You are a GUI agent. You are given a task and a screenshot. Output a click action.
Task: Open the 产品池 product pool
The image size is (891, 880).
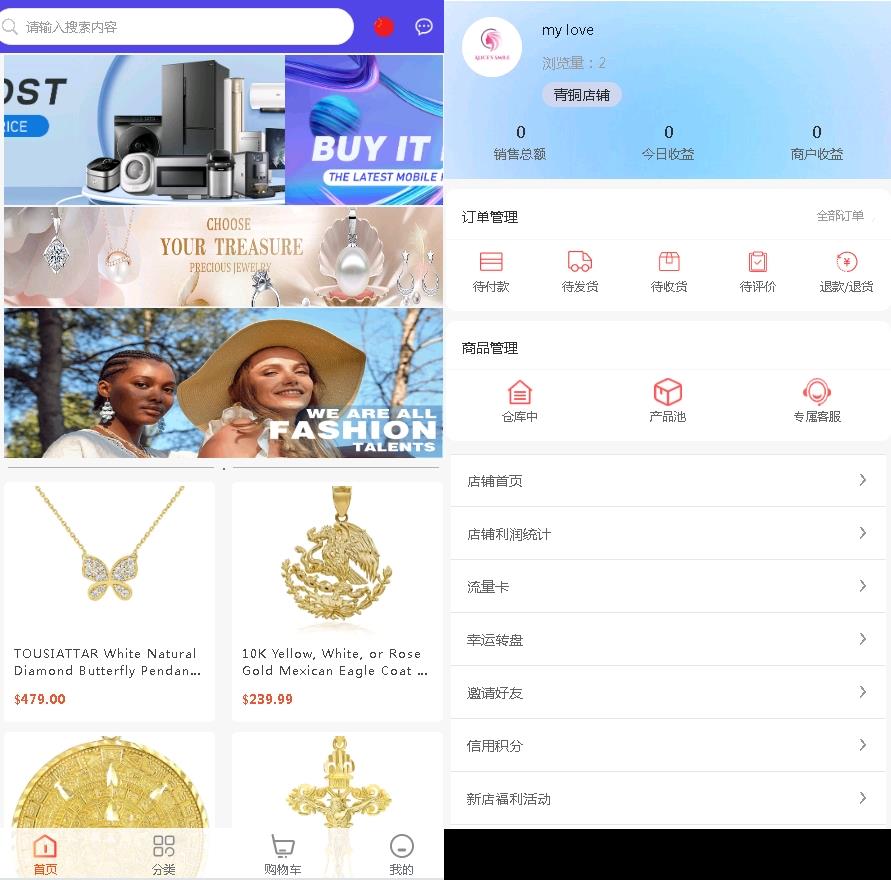click(x=668, y=400)
